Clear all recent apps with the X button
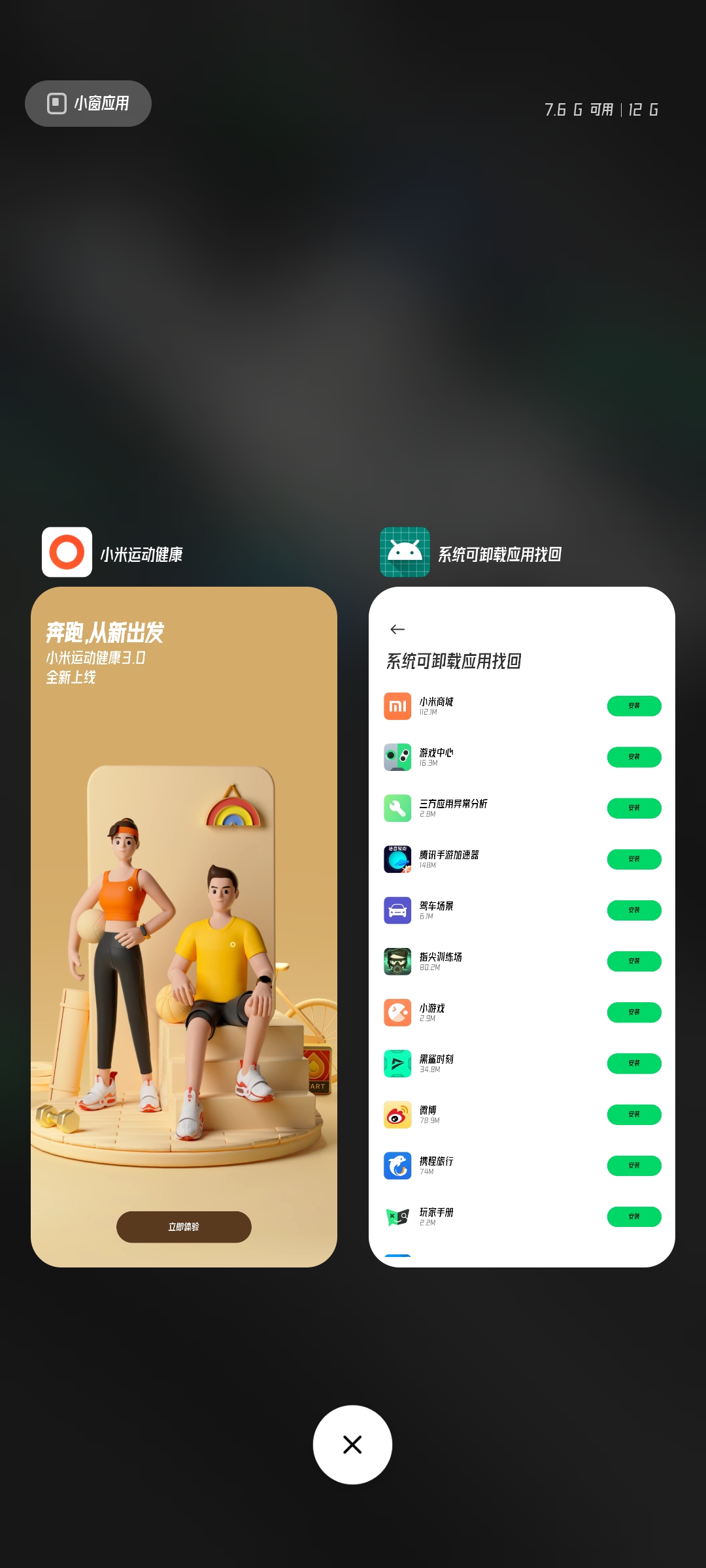This screenshot has width=706, height=1568. click(x=352, y=1445)
